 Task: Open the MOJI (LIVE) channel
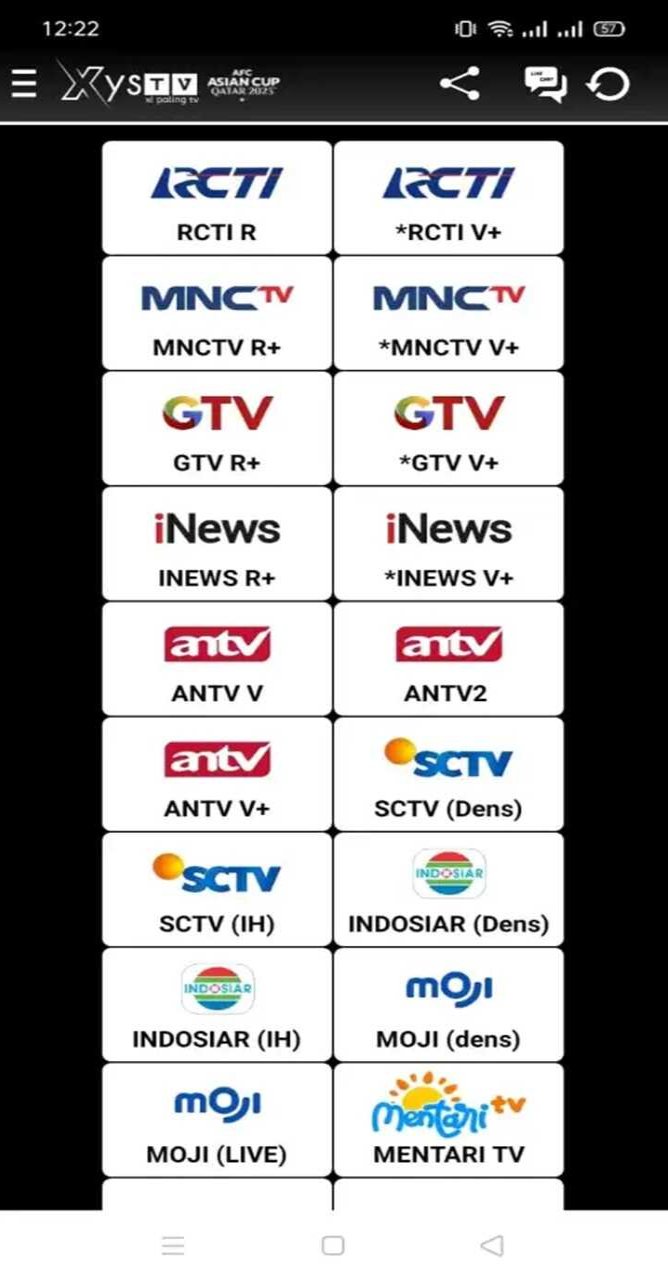tap(217, 1119)
